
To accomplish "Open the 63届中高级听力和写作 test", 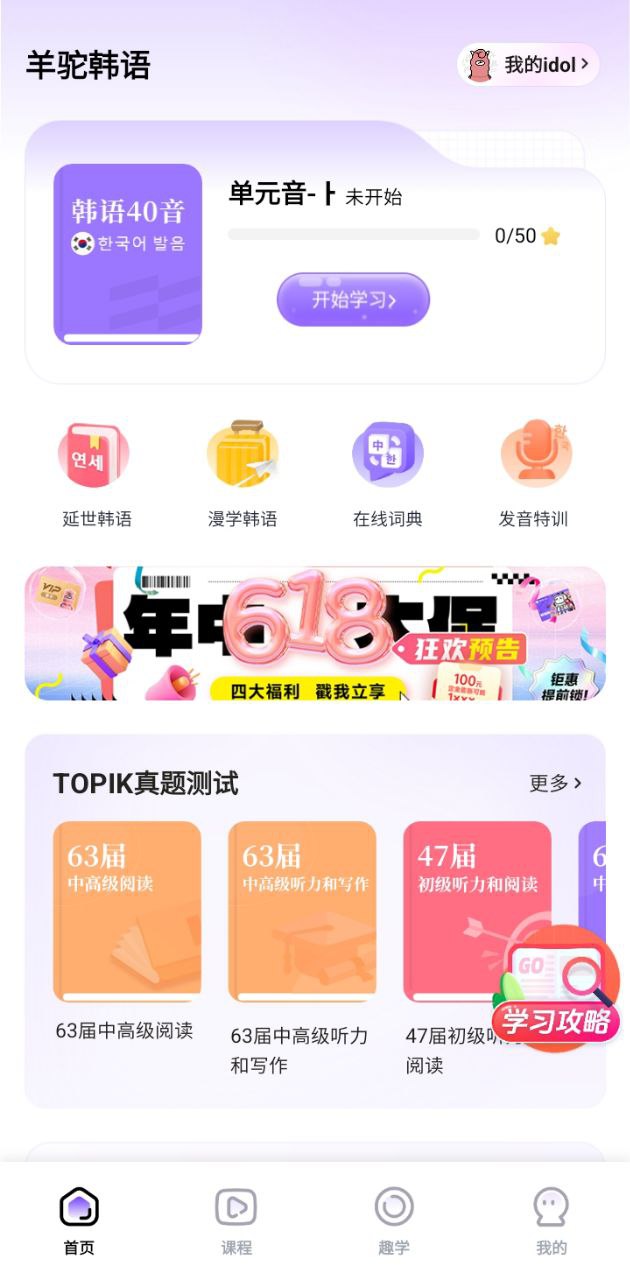I will pos(302,912).
